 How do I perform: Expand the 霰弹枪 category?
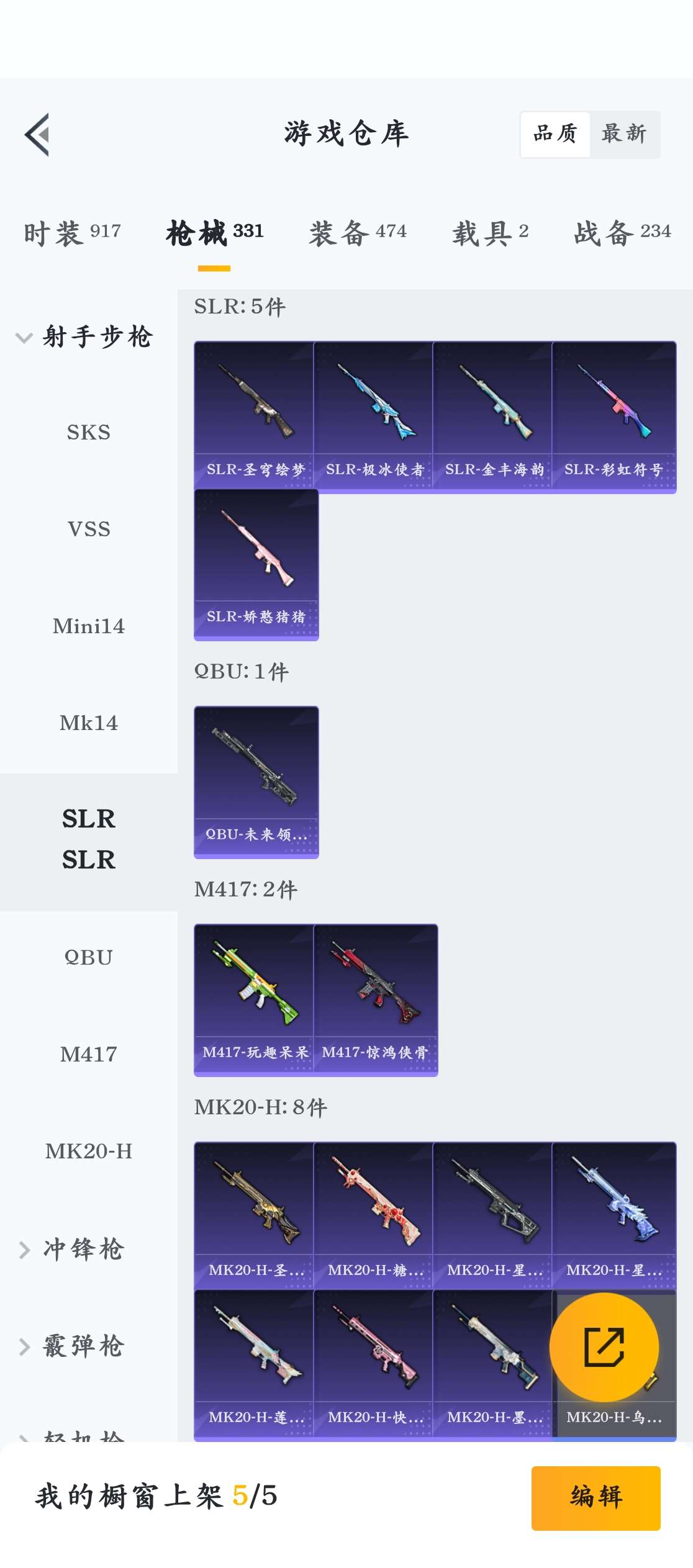(84, 1346)
